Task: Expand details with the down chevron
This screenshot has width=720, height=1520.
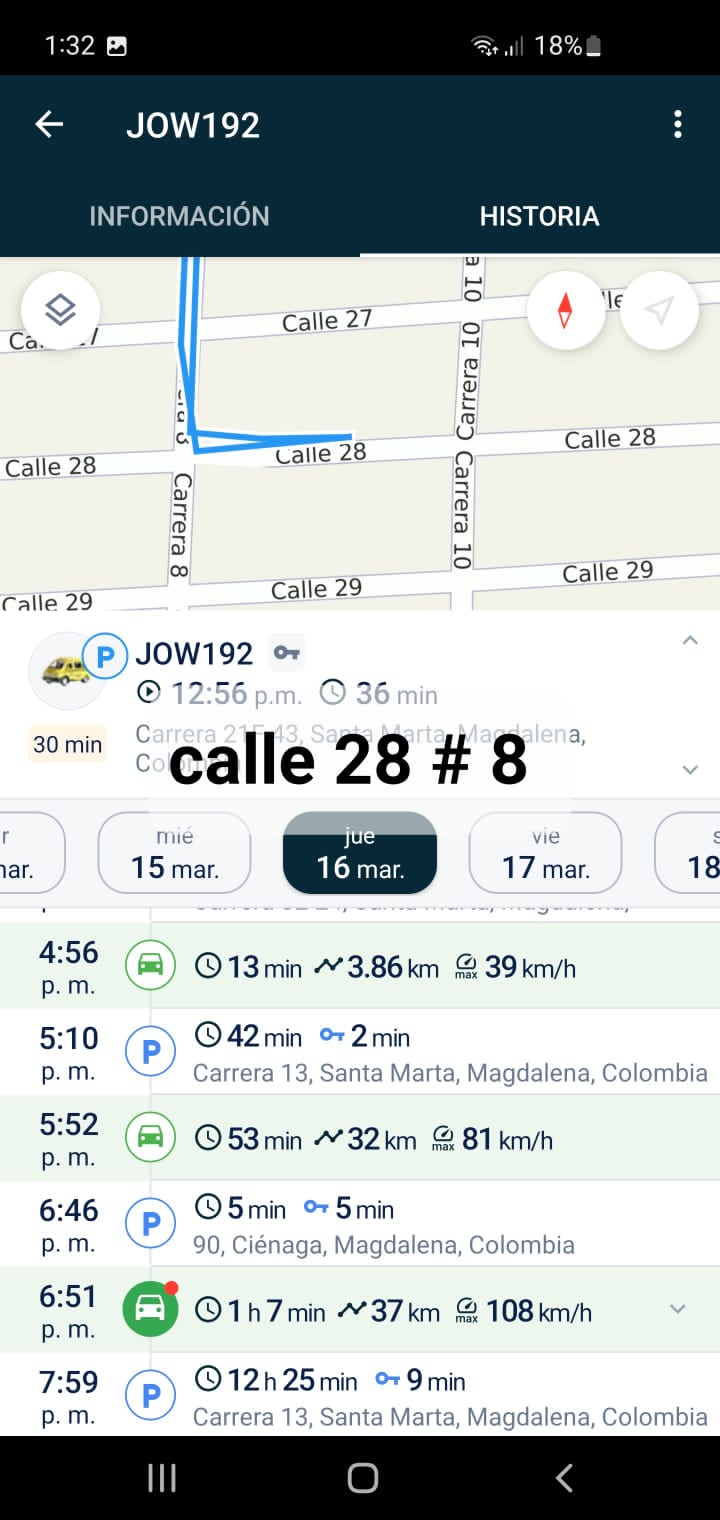Action: (x=690, y=769)
